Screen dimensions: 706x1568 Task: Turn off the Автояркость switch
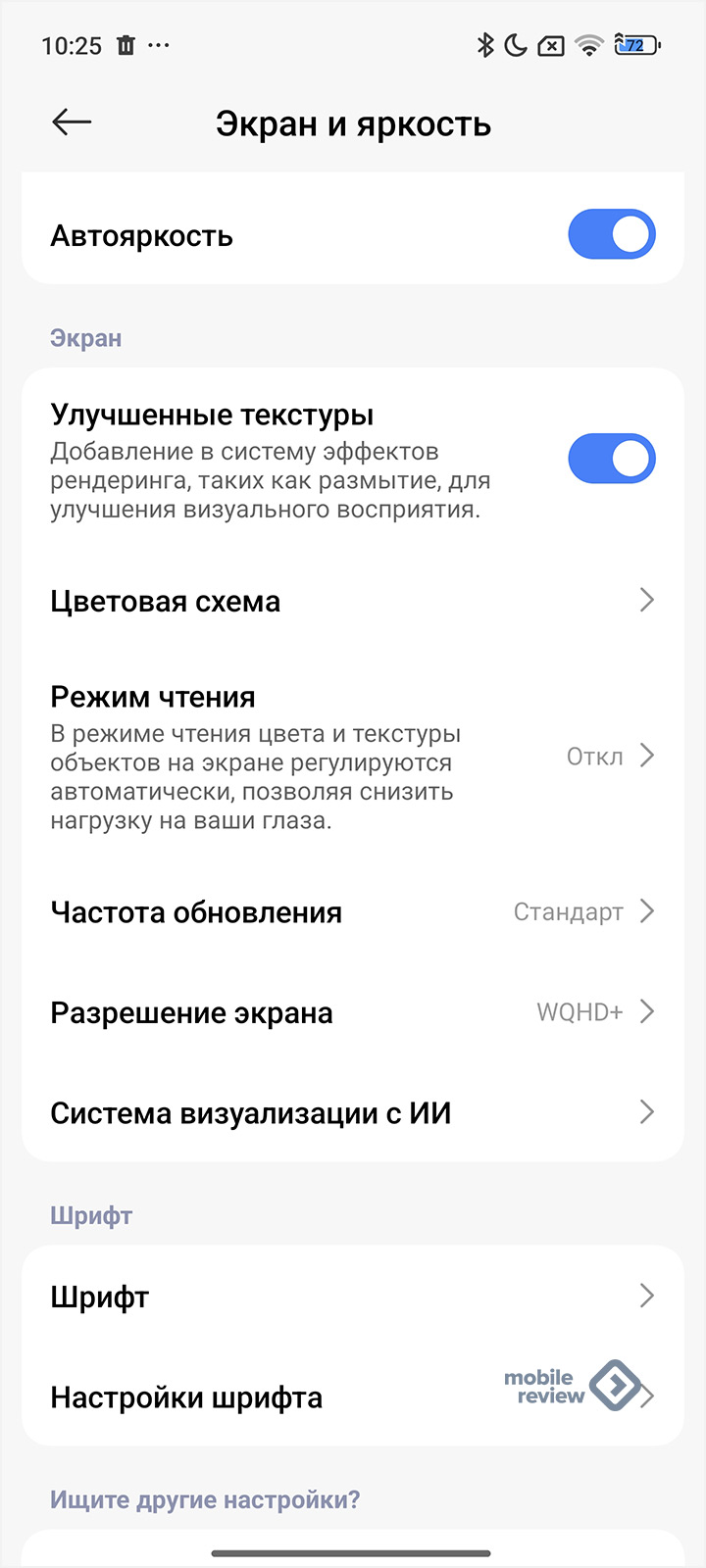pos(612,235)
